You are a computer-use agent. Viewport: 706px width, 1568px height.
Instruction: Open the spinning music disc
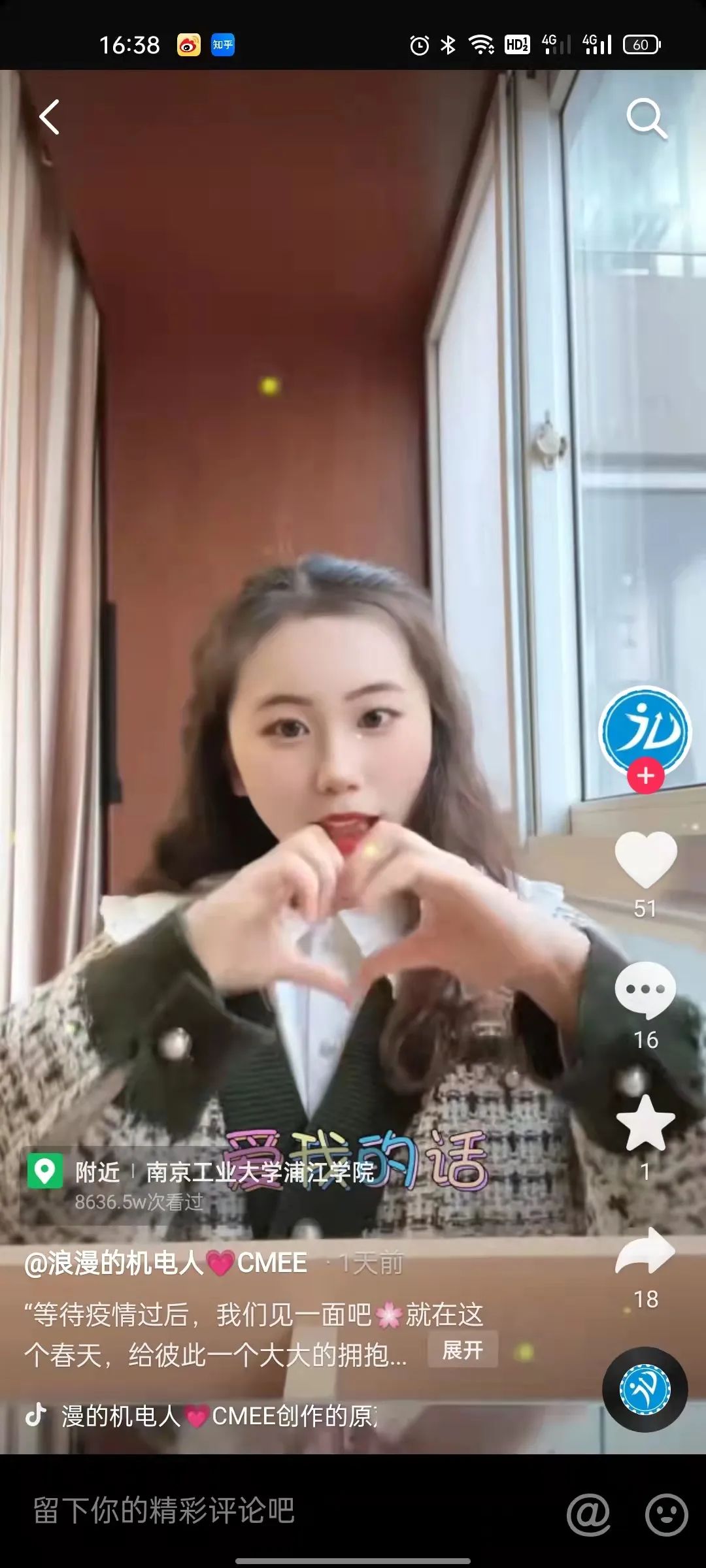tap(645, 1390)
